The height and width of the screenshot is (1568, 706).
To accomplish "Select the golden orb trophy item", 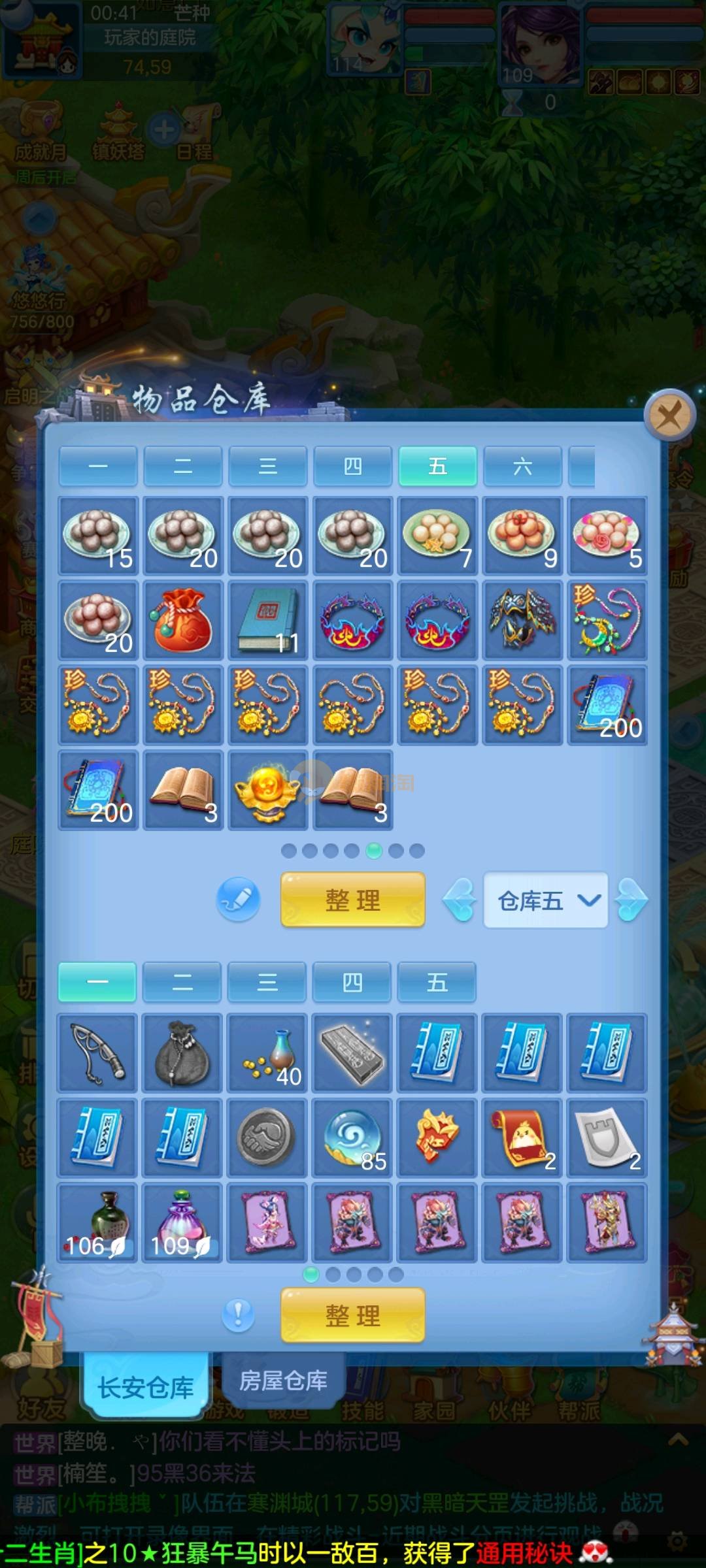I will coord(267,790).
